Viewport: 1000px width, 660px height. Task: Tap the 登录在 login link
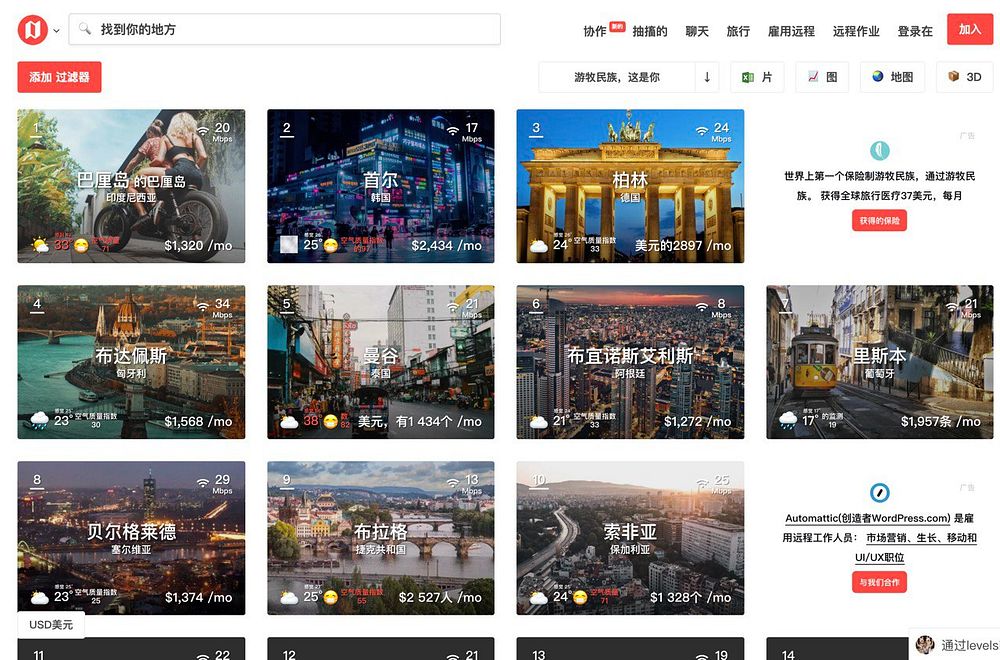click(x=915, y=31)
